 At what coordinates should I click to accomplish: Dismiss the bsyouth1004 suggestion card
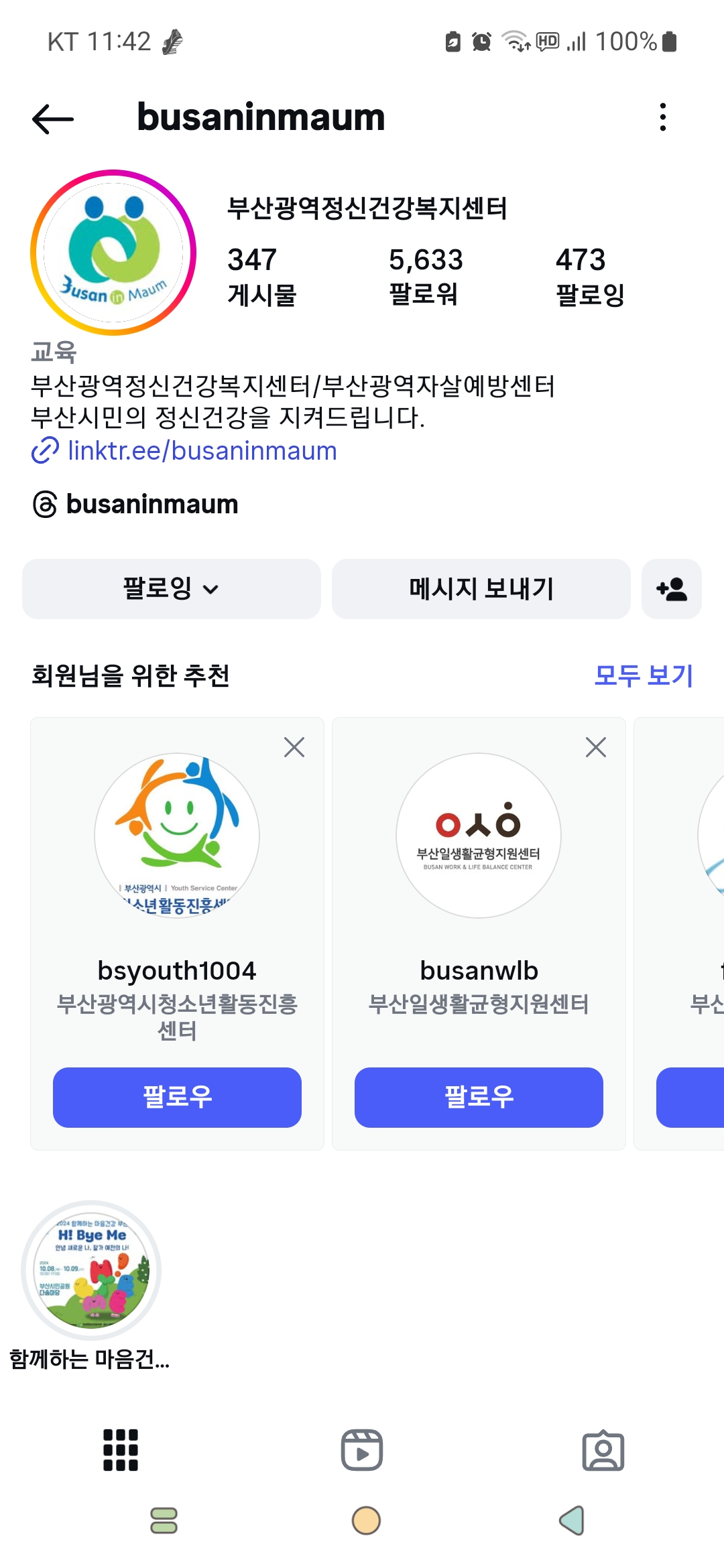pyautogui.click(x=294, y=747)
